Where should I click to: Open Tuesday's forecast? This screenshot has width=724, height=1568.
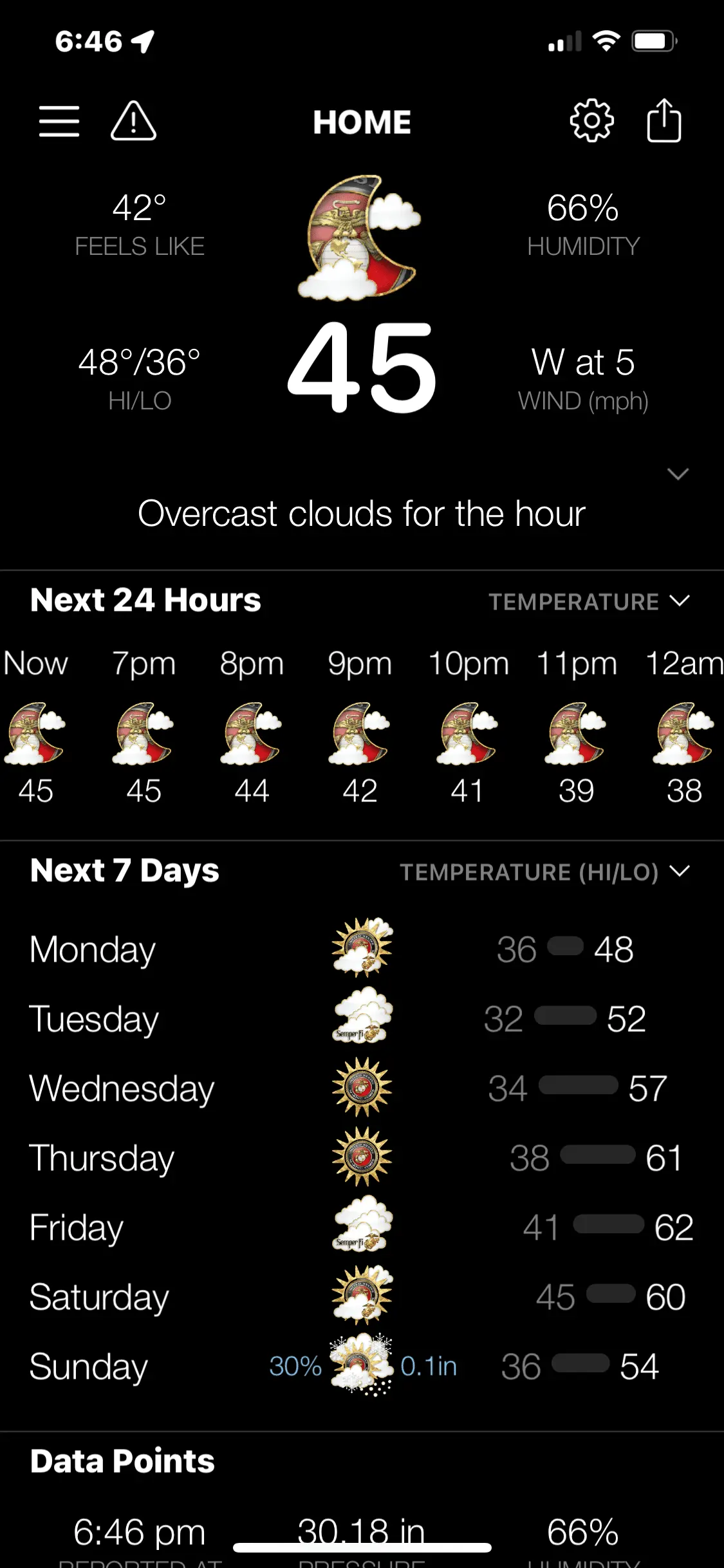[x=362, y=1019]
